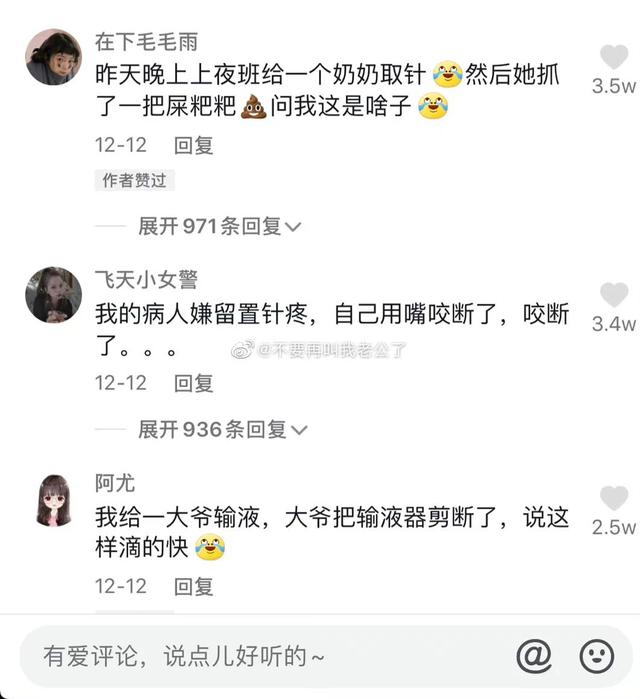Expand the 936 replies
640x699 pixels.
[x=222, y=430]
